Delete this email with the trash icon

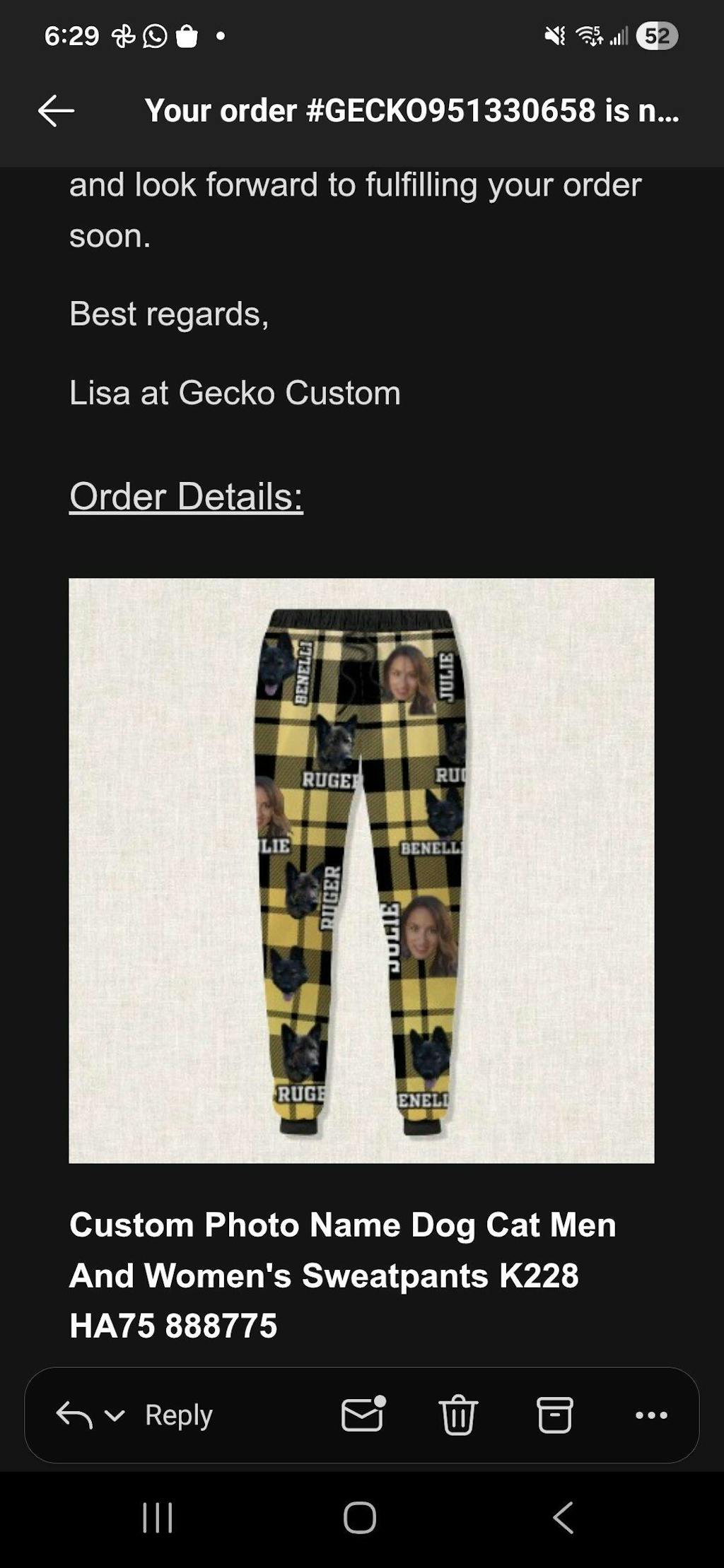click(x=458, y=1415)
